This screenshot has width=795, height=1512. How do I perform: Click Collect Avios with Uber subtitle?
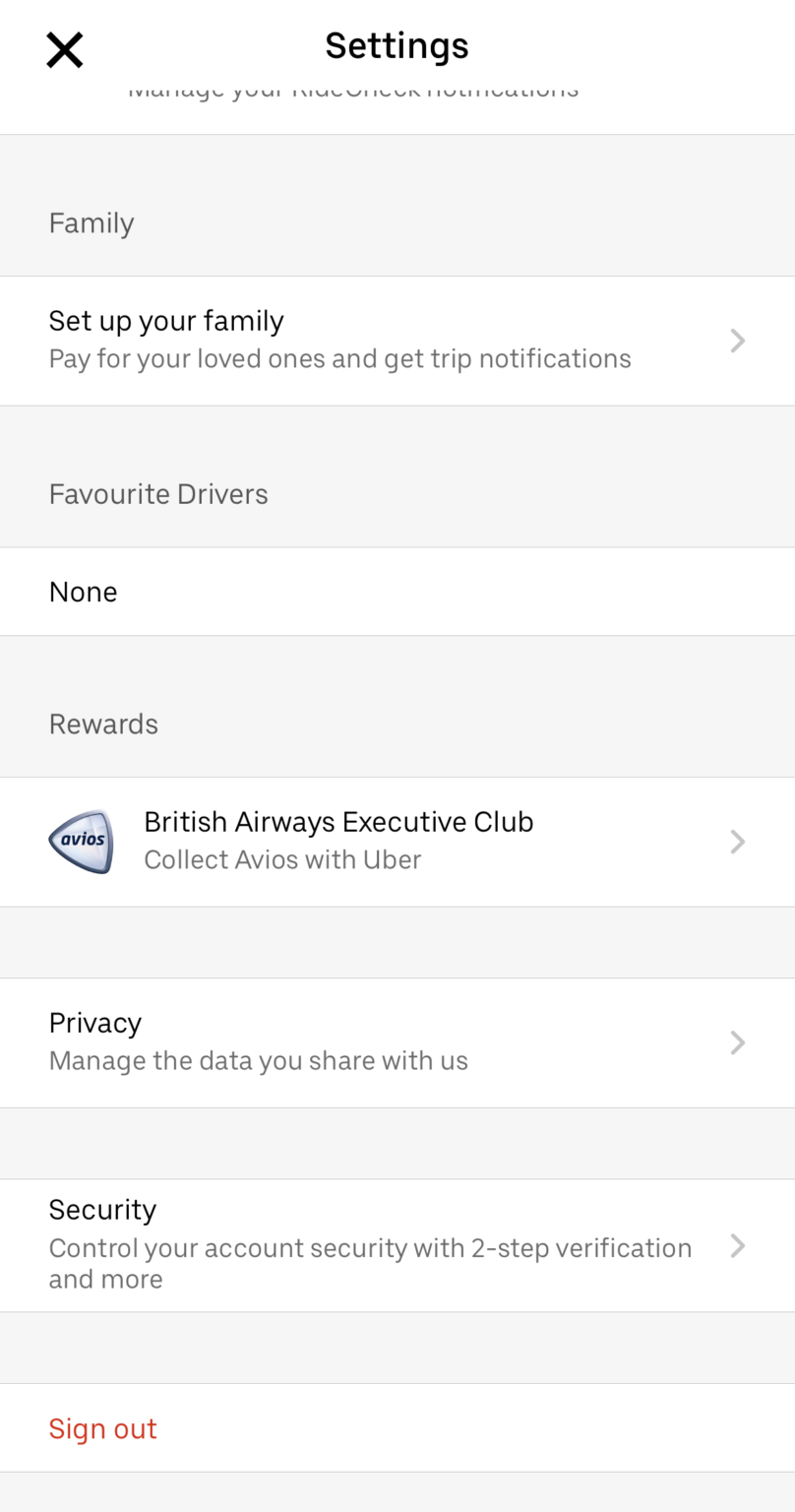[282, 859]
